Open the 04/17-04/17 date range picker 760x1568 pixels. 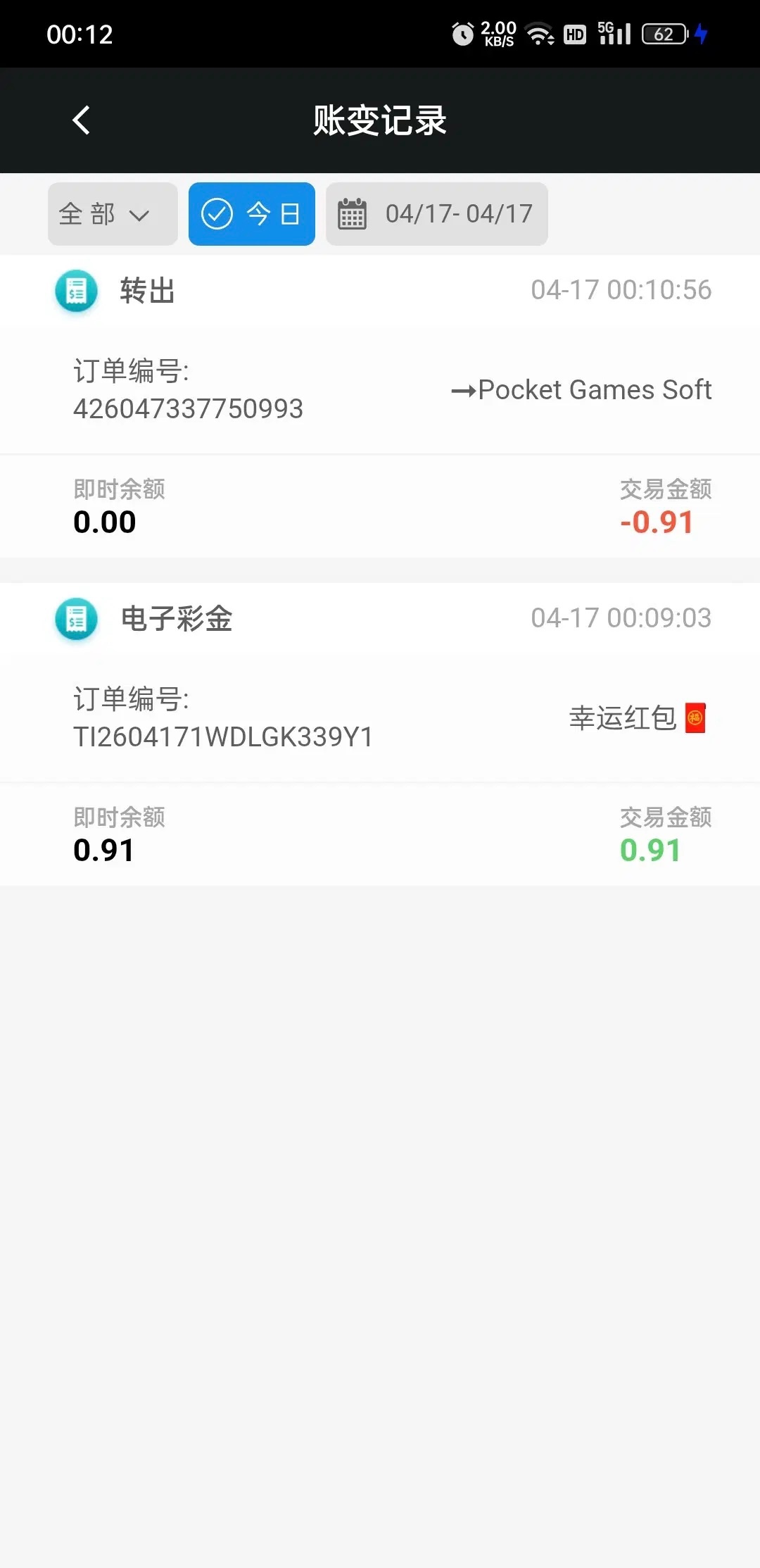tap(436, 214)
